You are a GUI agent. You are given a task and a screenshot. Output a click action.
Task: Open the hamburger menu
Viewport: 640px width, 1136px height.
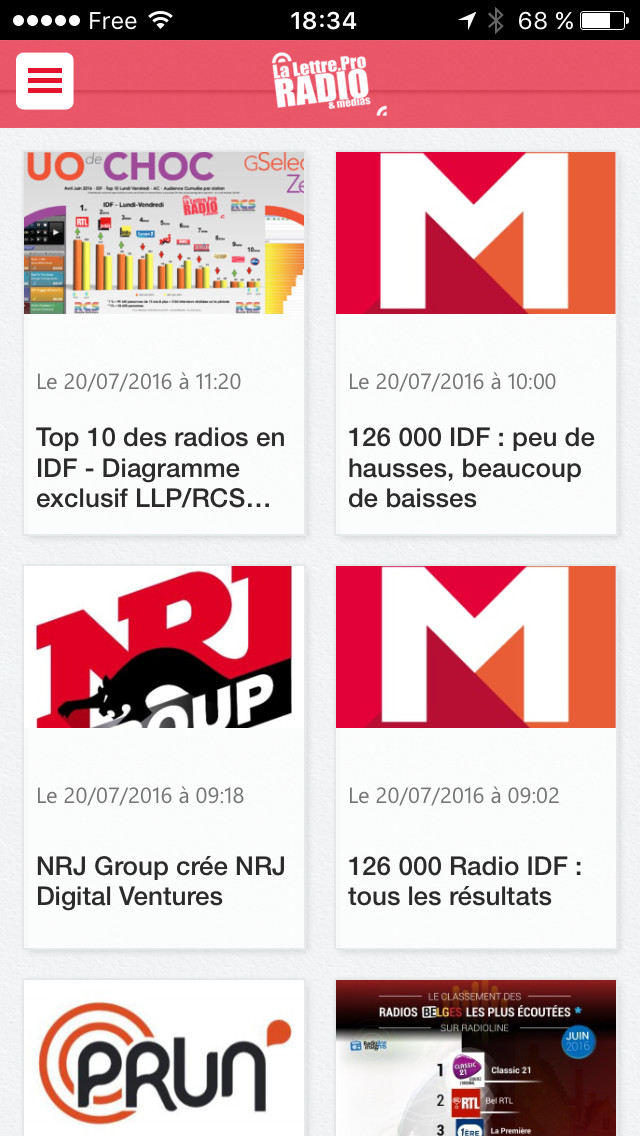pos(45,81)
